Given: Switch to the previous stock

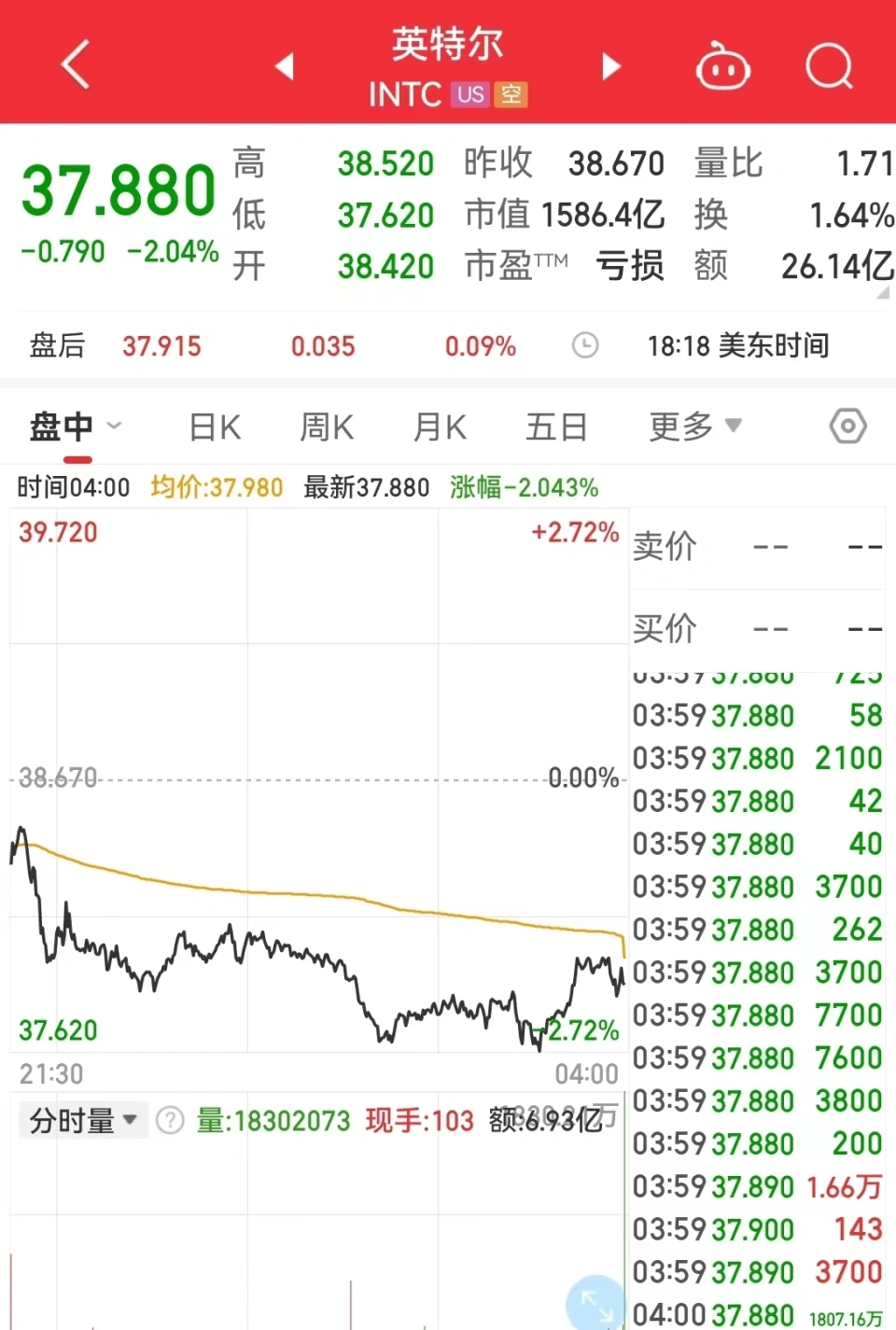Looking at the screenshot, I should [x=285, y=66].
